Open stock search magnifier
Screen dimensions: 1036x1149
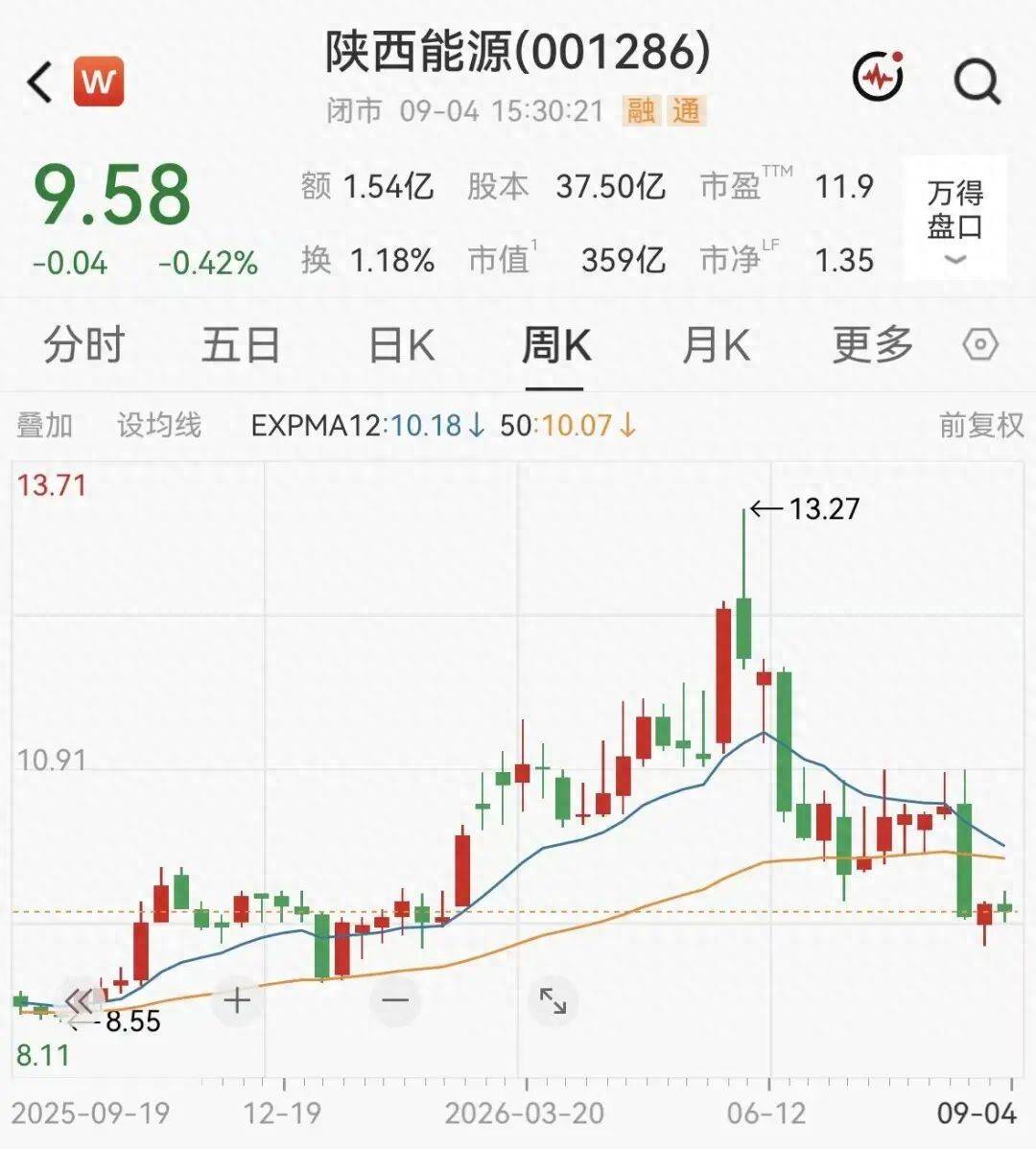coord(977,81)
